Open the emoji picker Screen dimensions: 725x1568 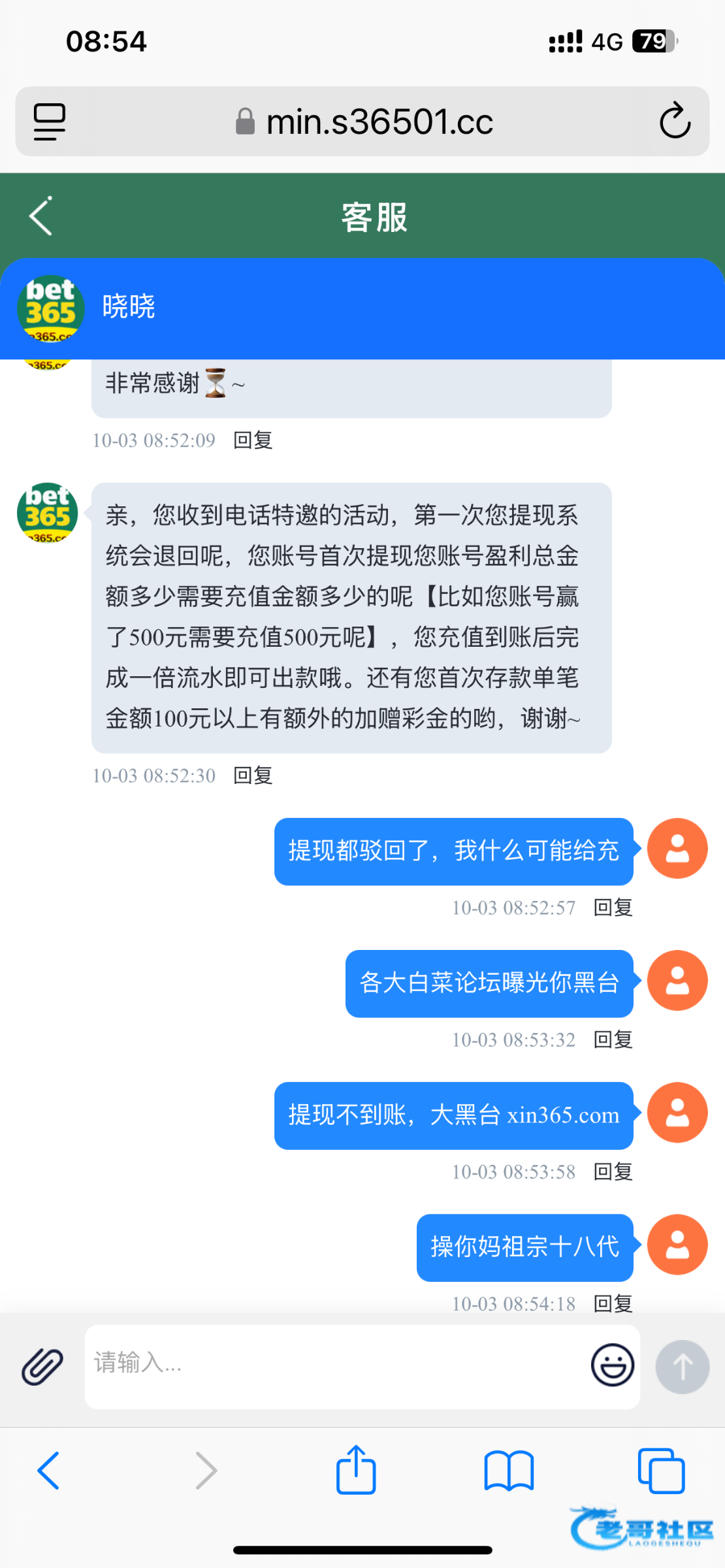(x=612, y=1365)
